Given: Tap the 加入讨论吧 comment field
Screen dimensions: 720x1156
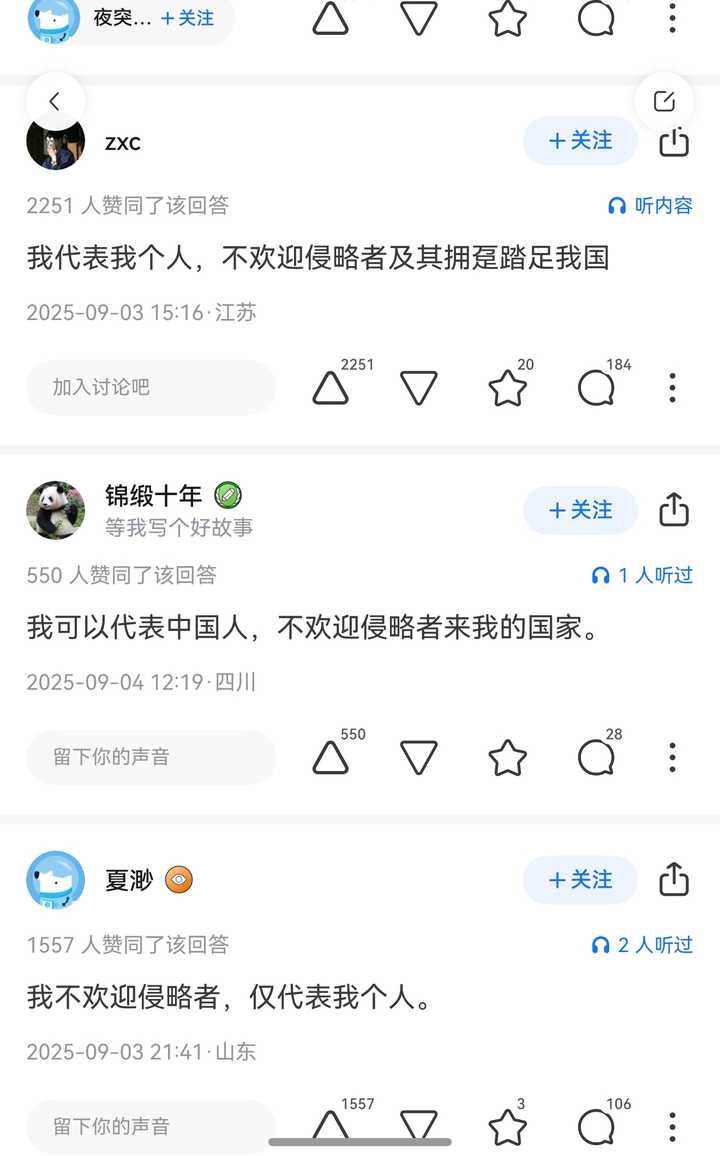Looking at the screenshot, I should coord(150,387).
